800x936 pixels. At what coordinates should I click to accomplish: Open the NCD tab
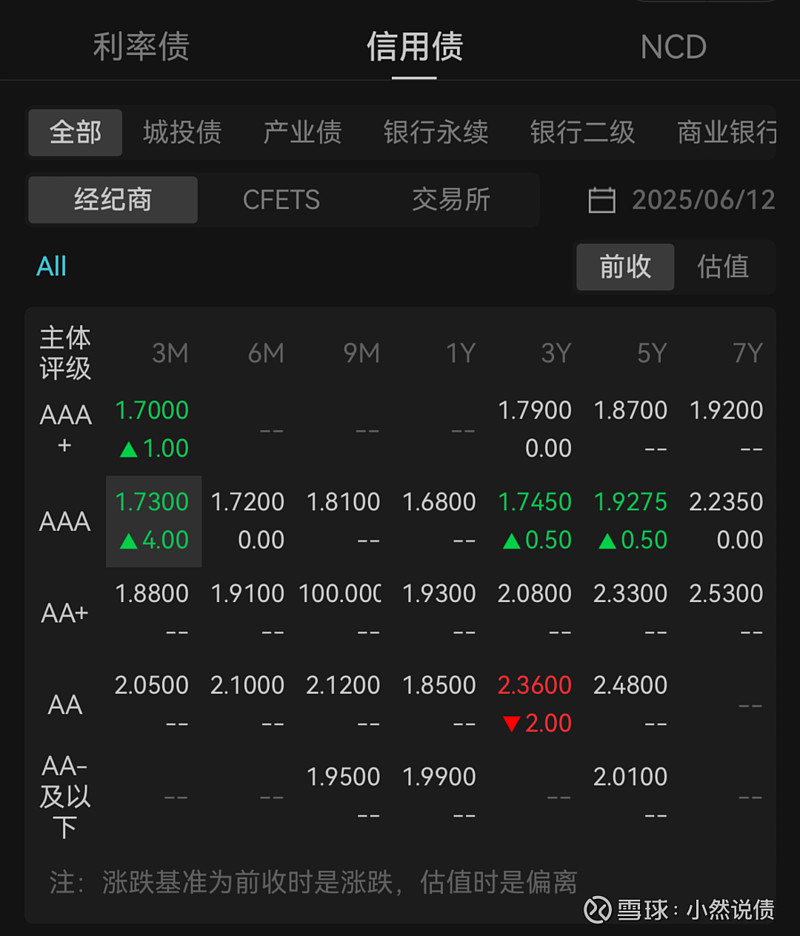tap(673, 46)
